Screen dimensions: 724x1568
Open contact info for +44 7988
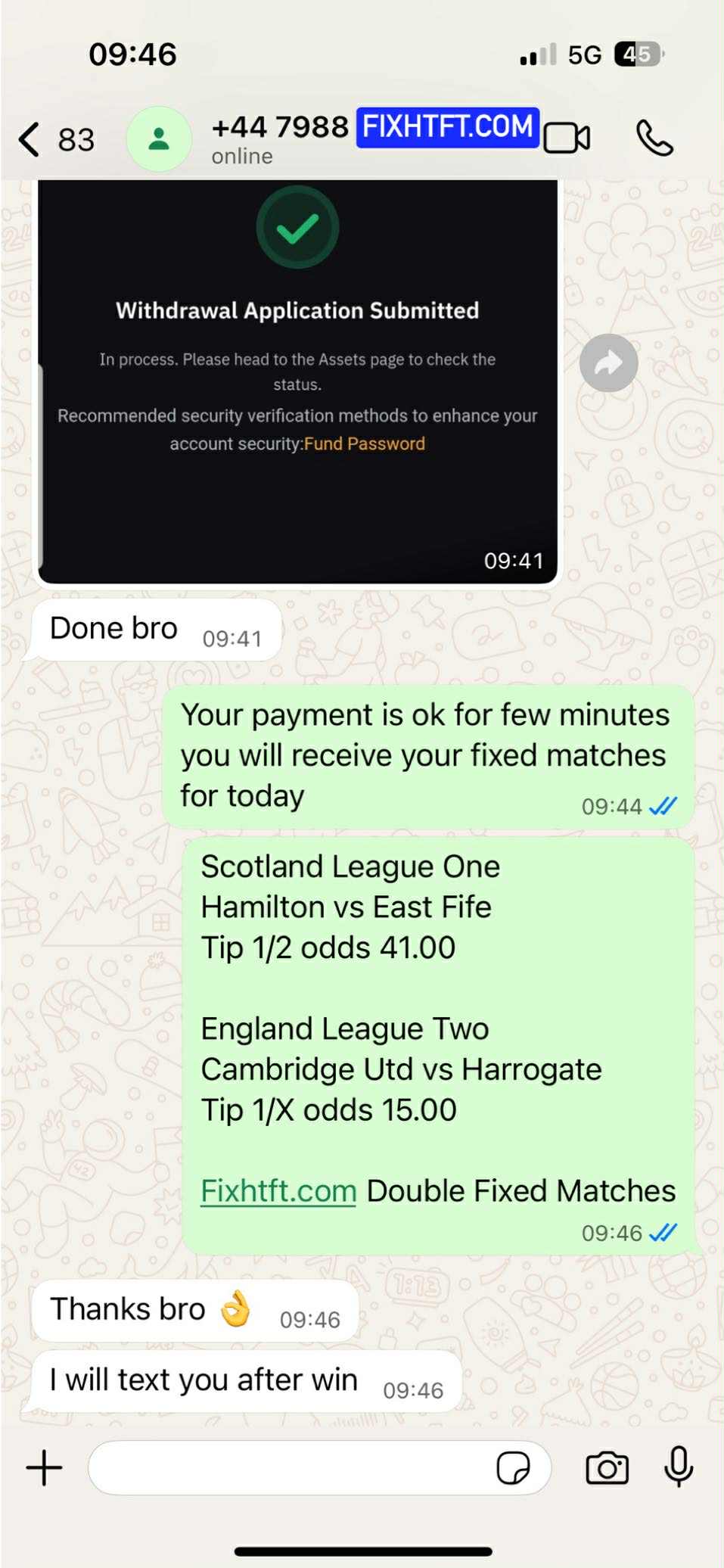tap(280, 138)
